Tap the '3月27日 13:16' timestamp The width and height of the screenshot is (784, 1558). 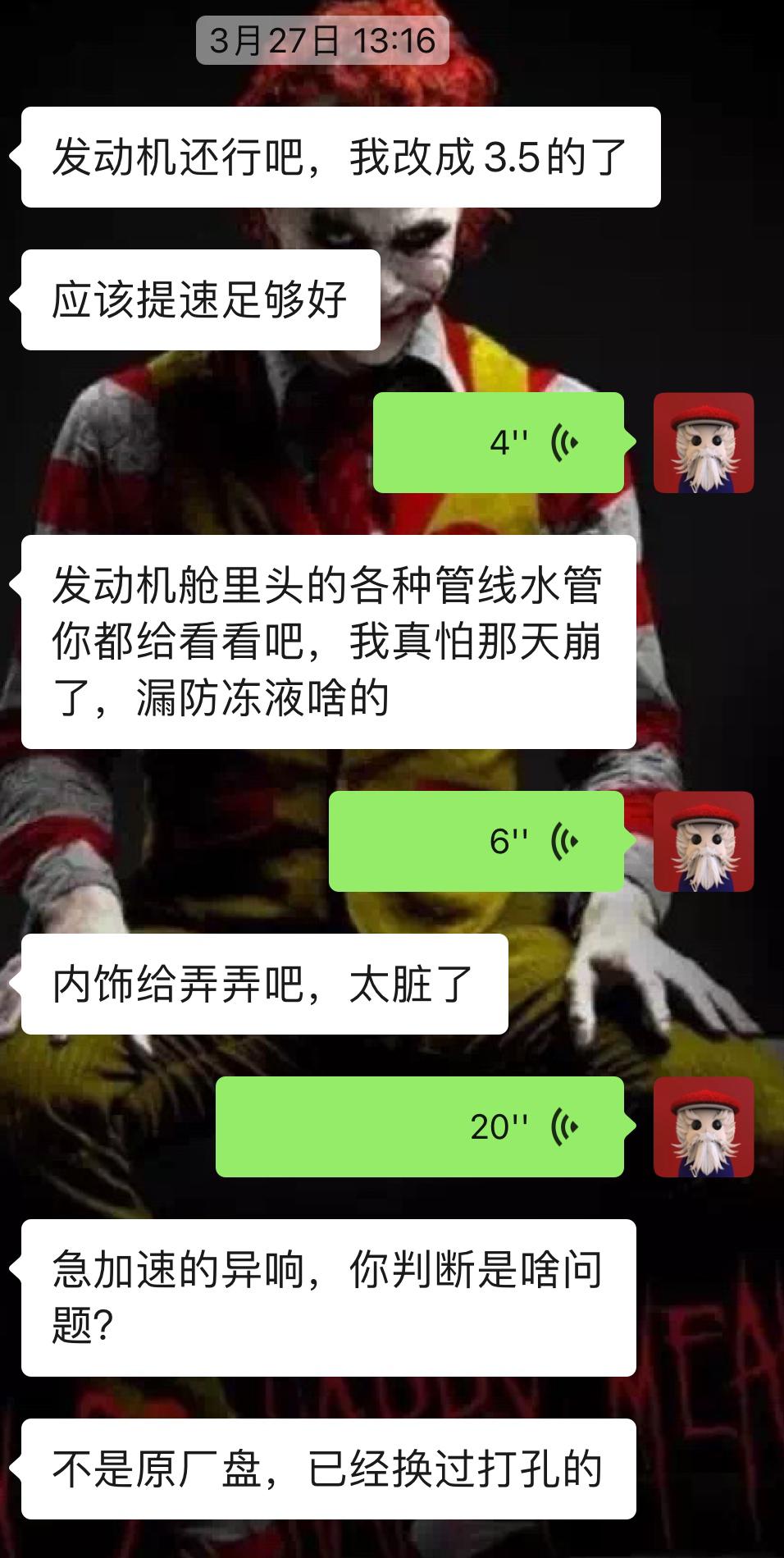pyautogui.click(x=324, y=37)
